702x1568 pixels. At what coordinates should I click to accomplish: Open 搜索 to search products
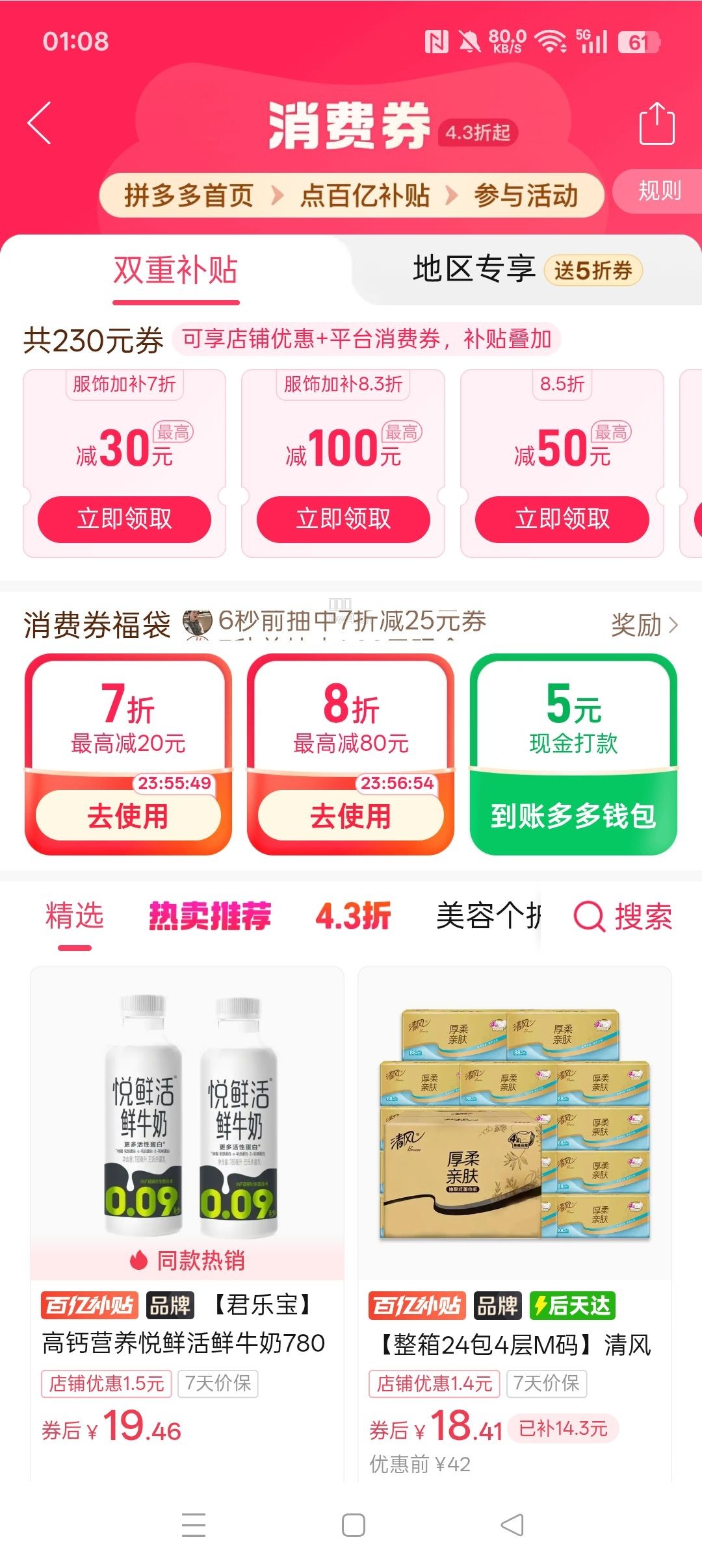[x=623, y=916]
